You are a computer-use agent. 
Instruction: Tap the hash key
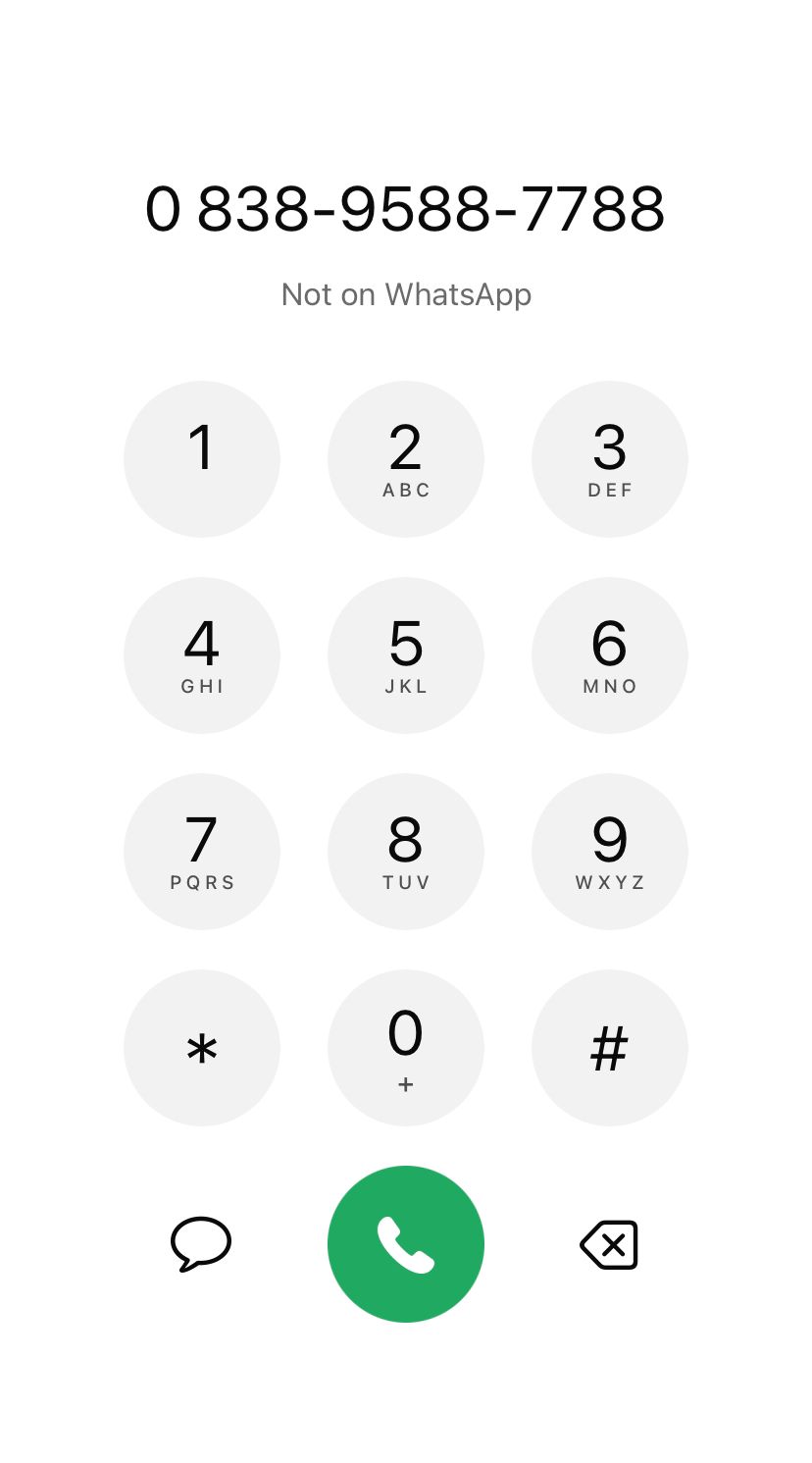(609, 1048)
